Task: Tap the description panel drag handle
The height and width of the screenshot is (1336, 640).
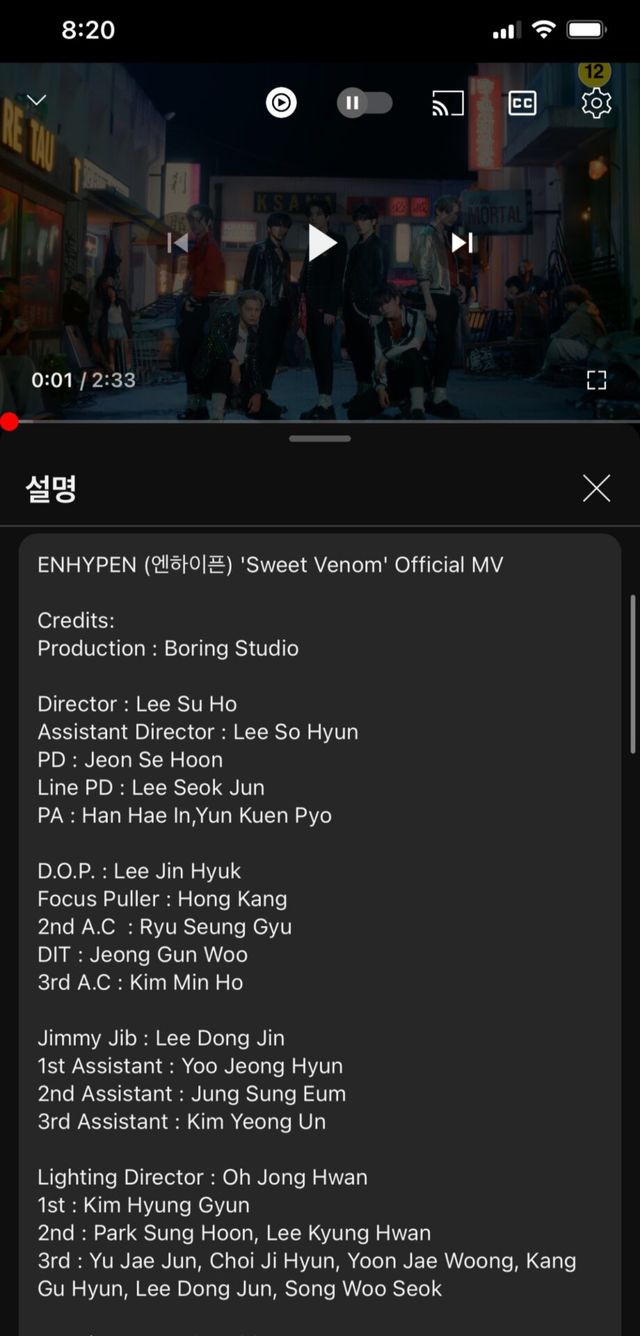Action: [320, 439]
